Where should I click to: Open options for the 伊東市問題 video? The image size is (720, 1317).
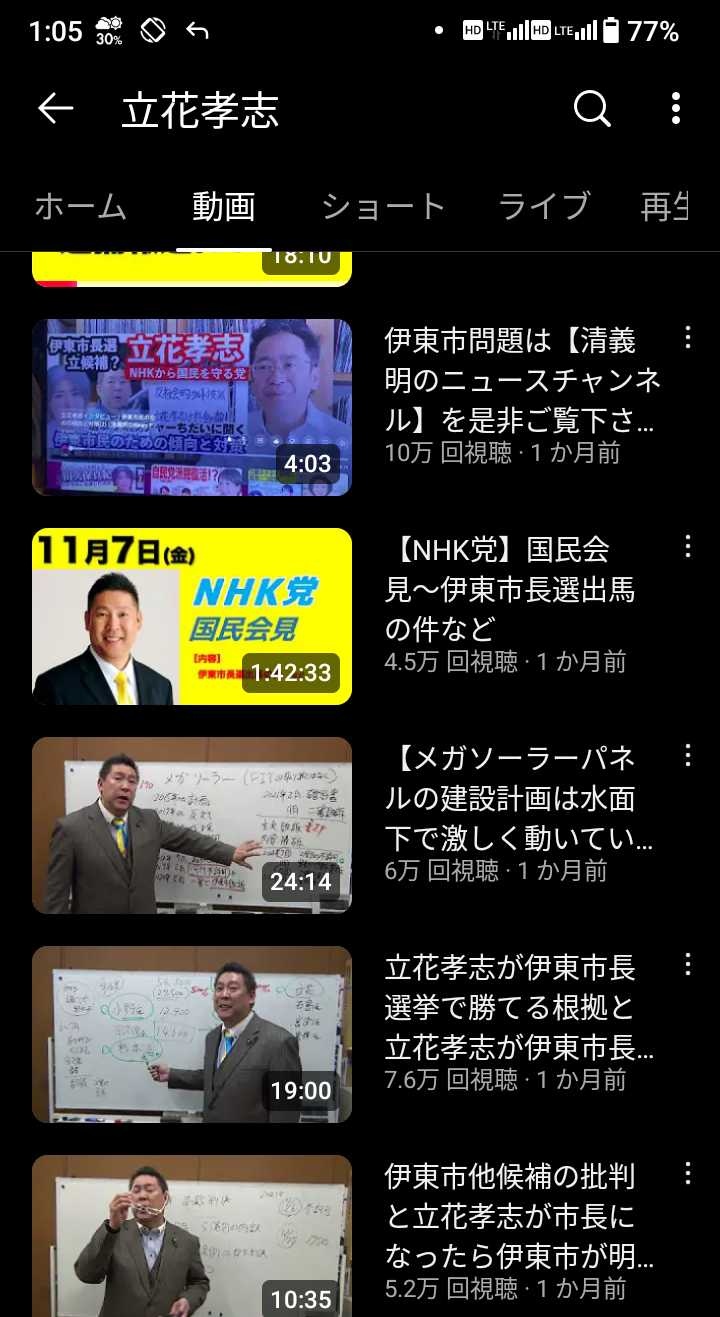pos(687,338)
